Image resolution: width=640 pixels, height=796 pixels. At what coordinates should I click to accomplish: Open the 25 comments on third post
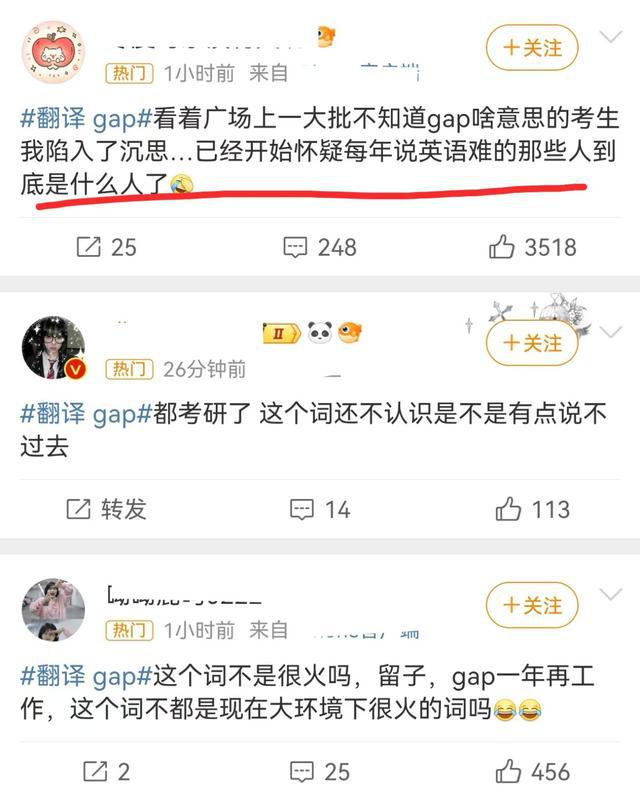coord(320,771)
